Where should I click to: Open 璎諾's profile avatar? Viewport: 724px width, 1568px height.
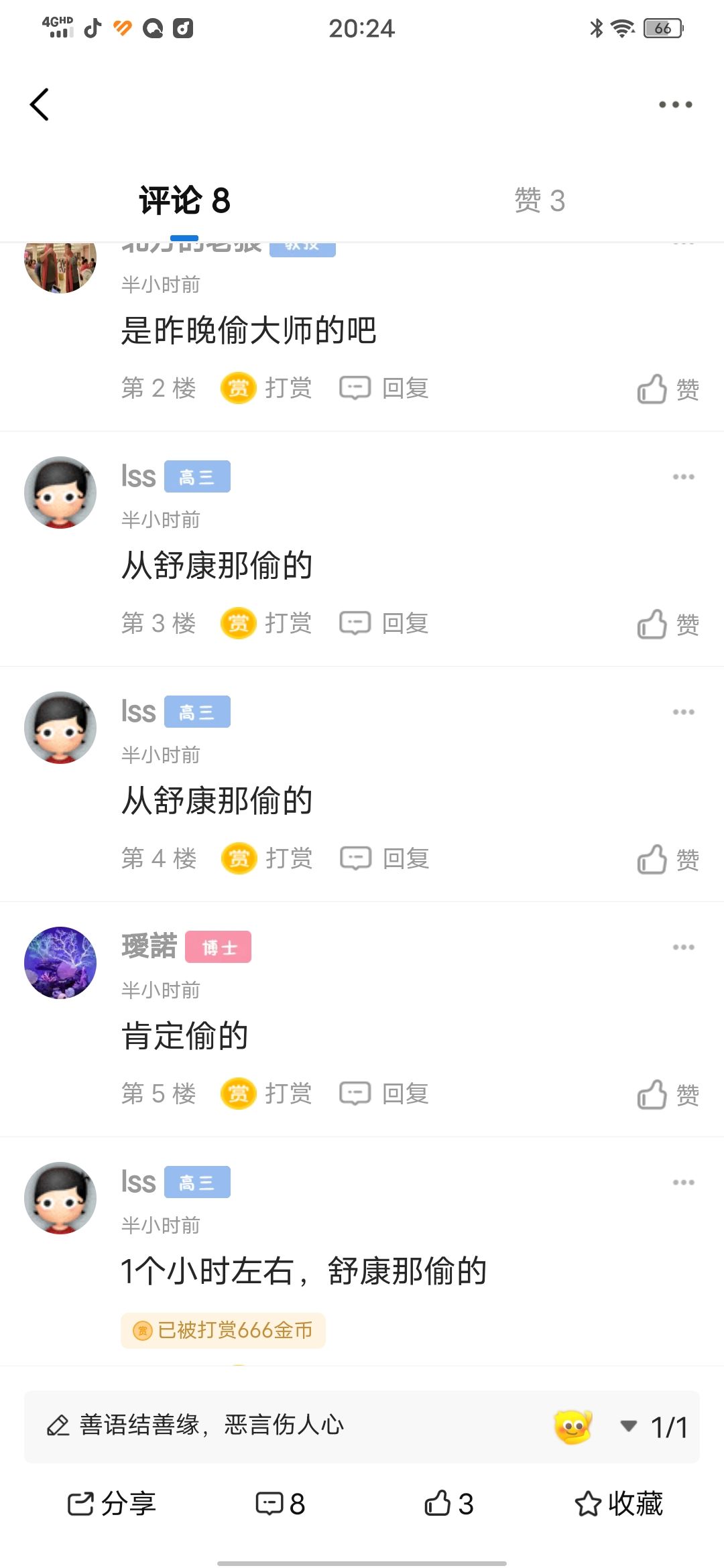[x=60, y=963]
